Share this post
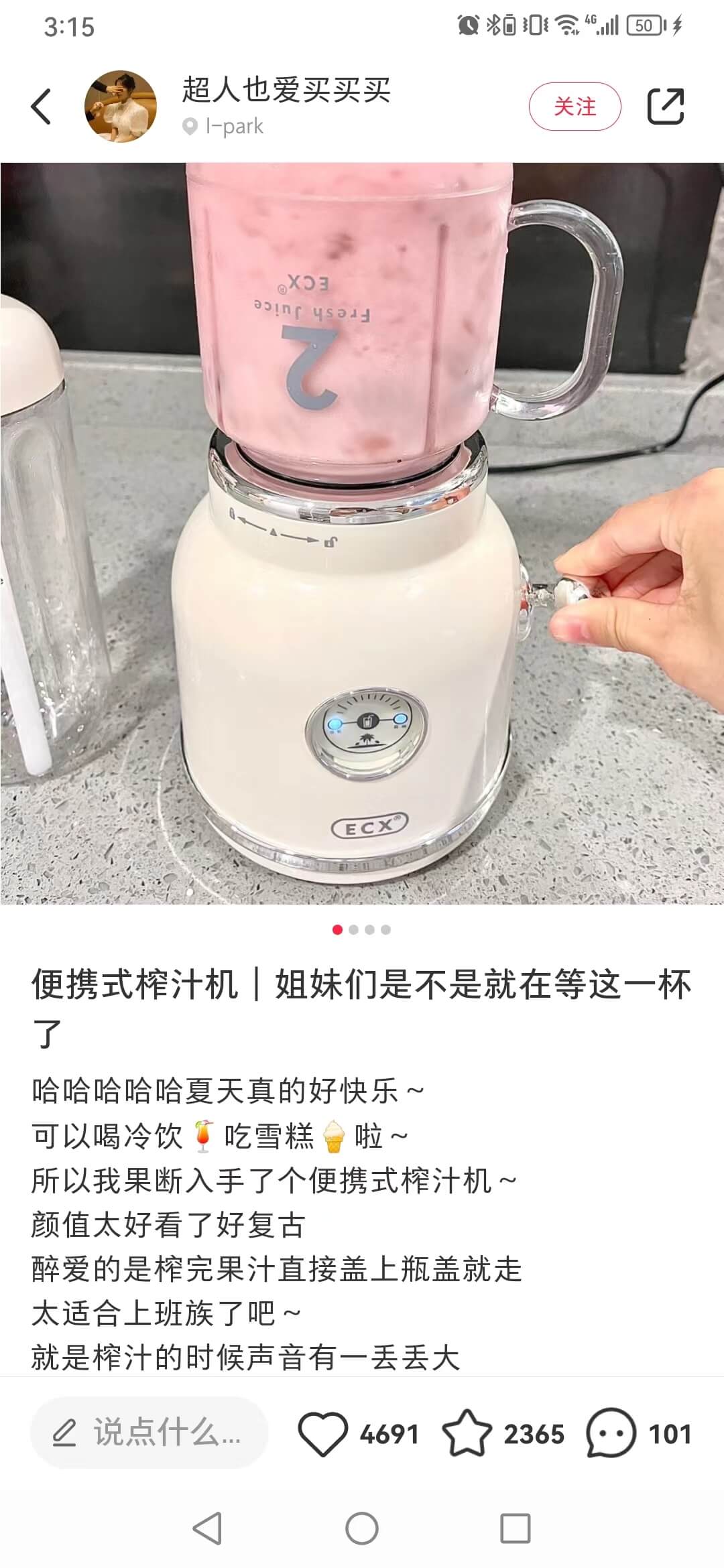The image size is (724, 1568). (x=665, y=107)
